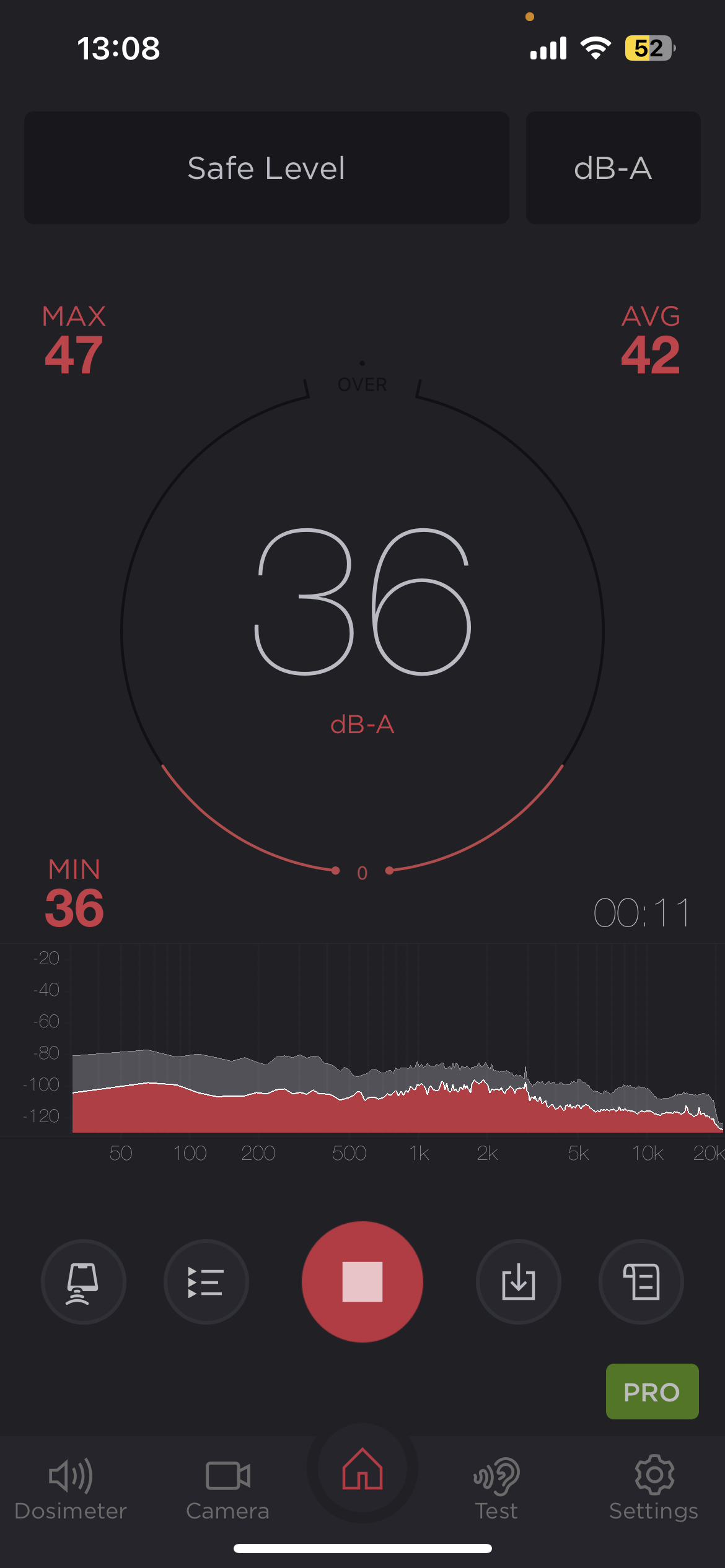The width and height of the screenshot is (725, 1568).
Task: Open the notes report icon
Action: click(641, 1282)
